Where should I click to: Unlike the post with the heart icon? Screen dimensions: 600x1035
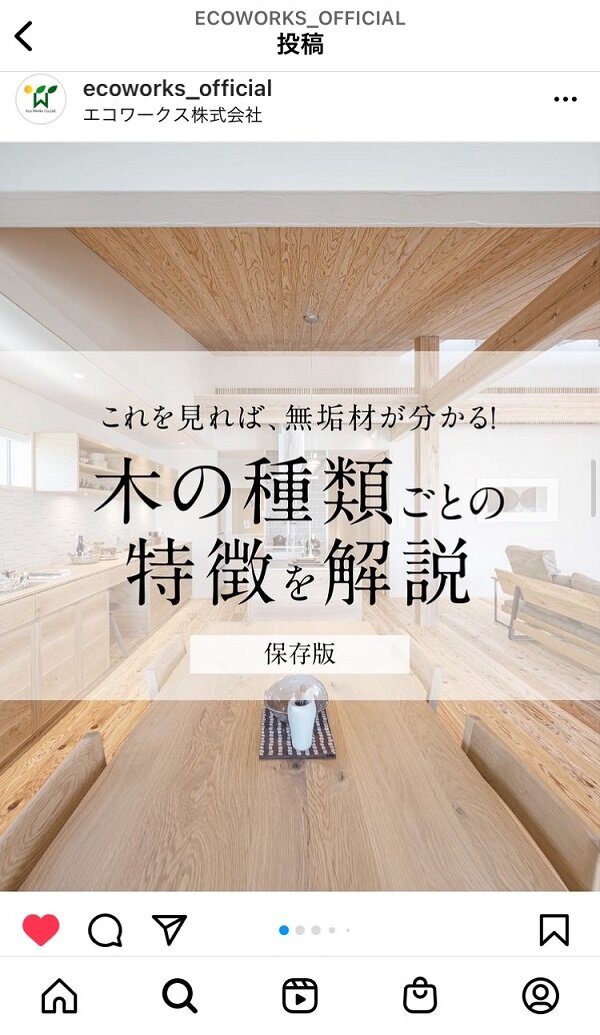[x=41, y=930]
